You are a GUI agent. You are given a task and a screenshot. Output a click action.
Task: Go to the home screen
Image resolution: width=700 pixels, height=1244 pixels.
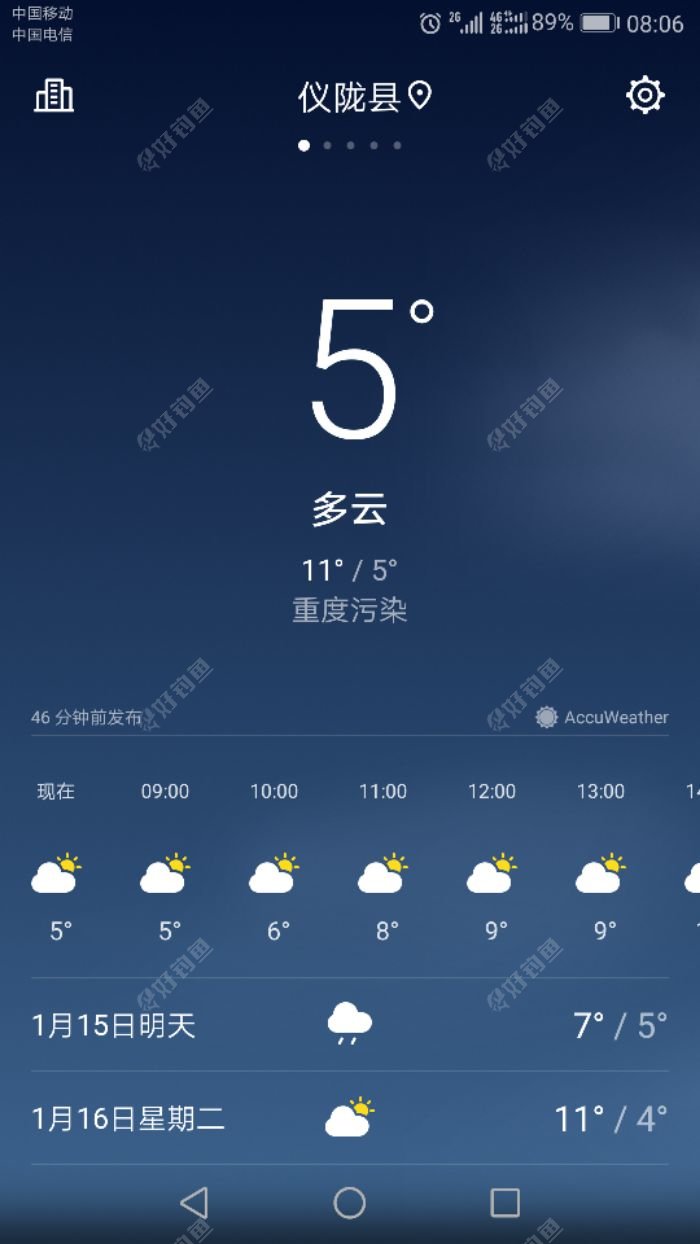pyautogui.click(x=349, y=1202)
